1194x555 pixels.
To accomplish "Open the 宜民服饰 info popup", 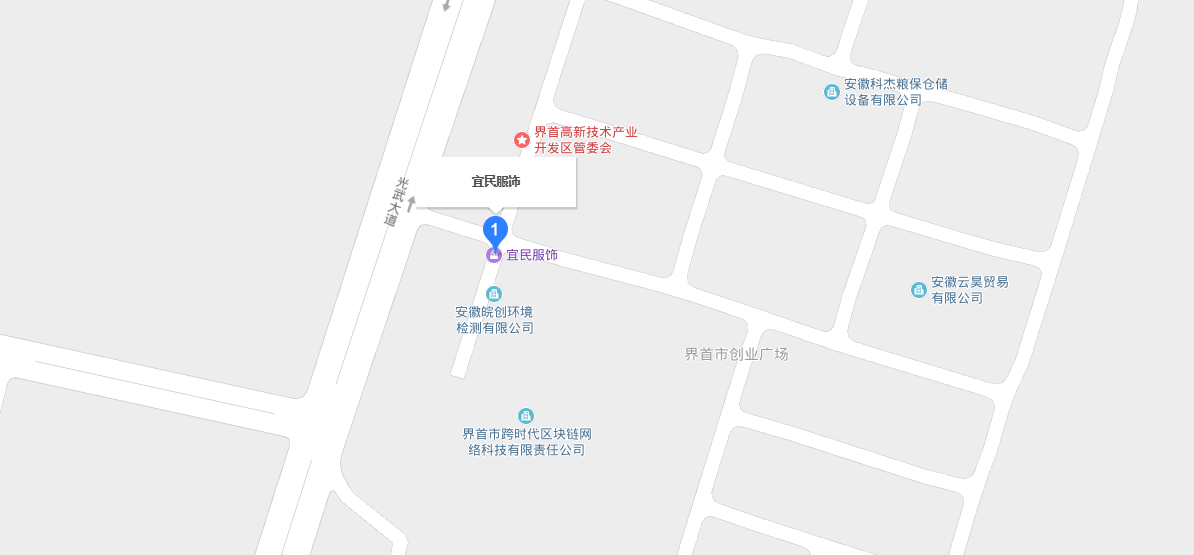I will click(x=496, y=182).
